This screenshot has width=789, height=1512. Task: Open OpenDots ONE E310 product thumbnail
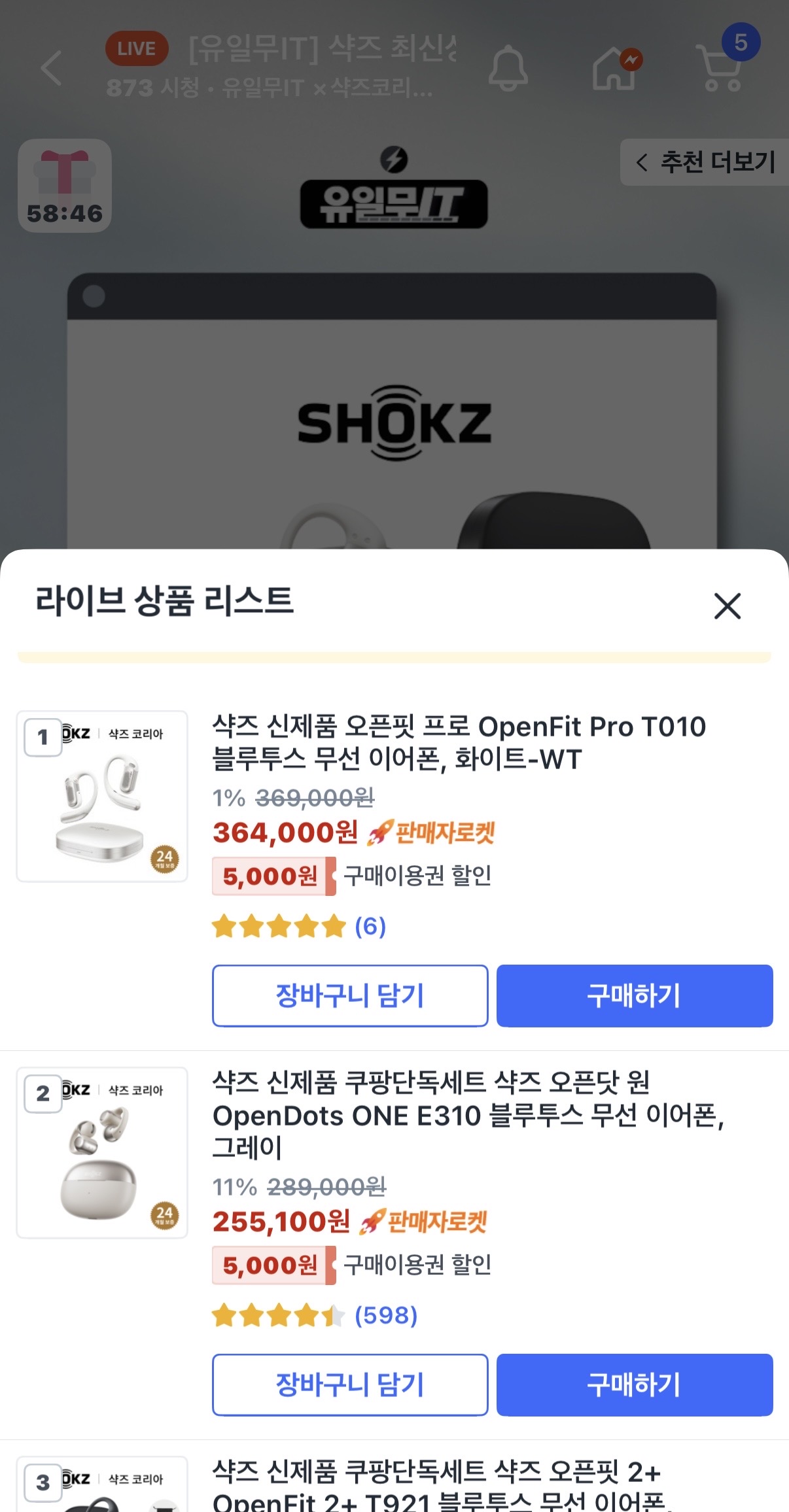[x=102, y=1153]
